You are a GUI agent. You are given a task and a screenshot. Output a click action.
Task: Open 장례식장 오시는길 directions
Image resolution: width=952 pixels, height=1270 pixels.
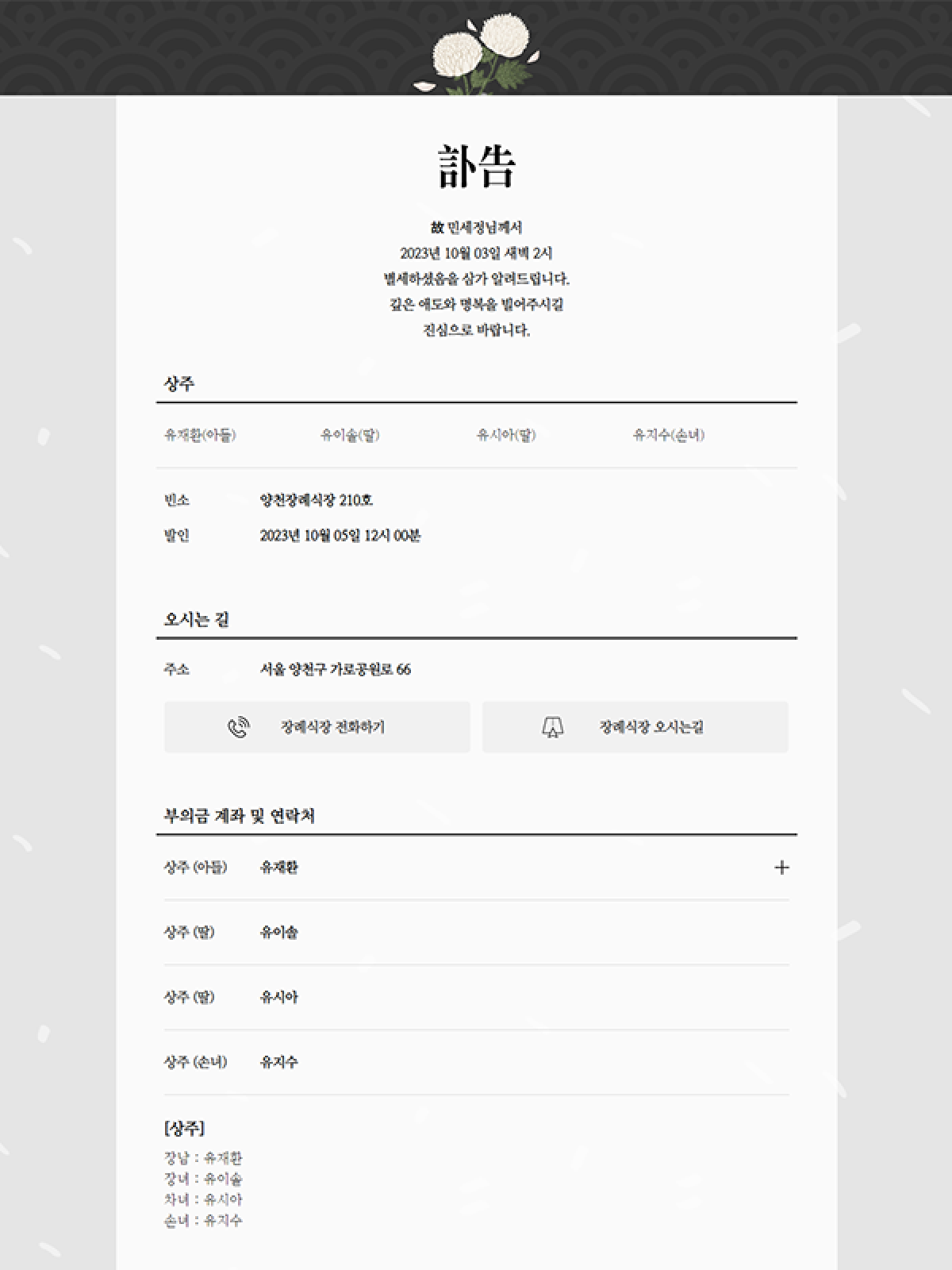coord(635,727)
